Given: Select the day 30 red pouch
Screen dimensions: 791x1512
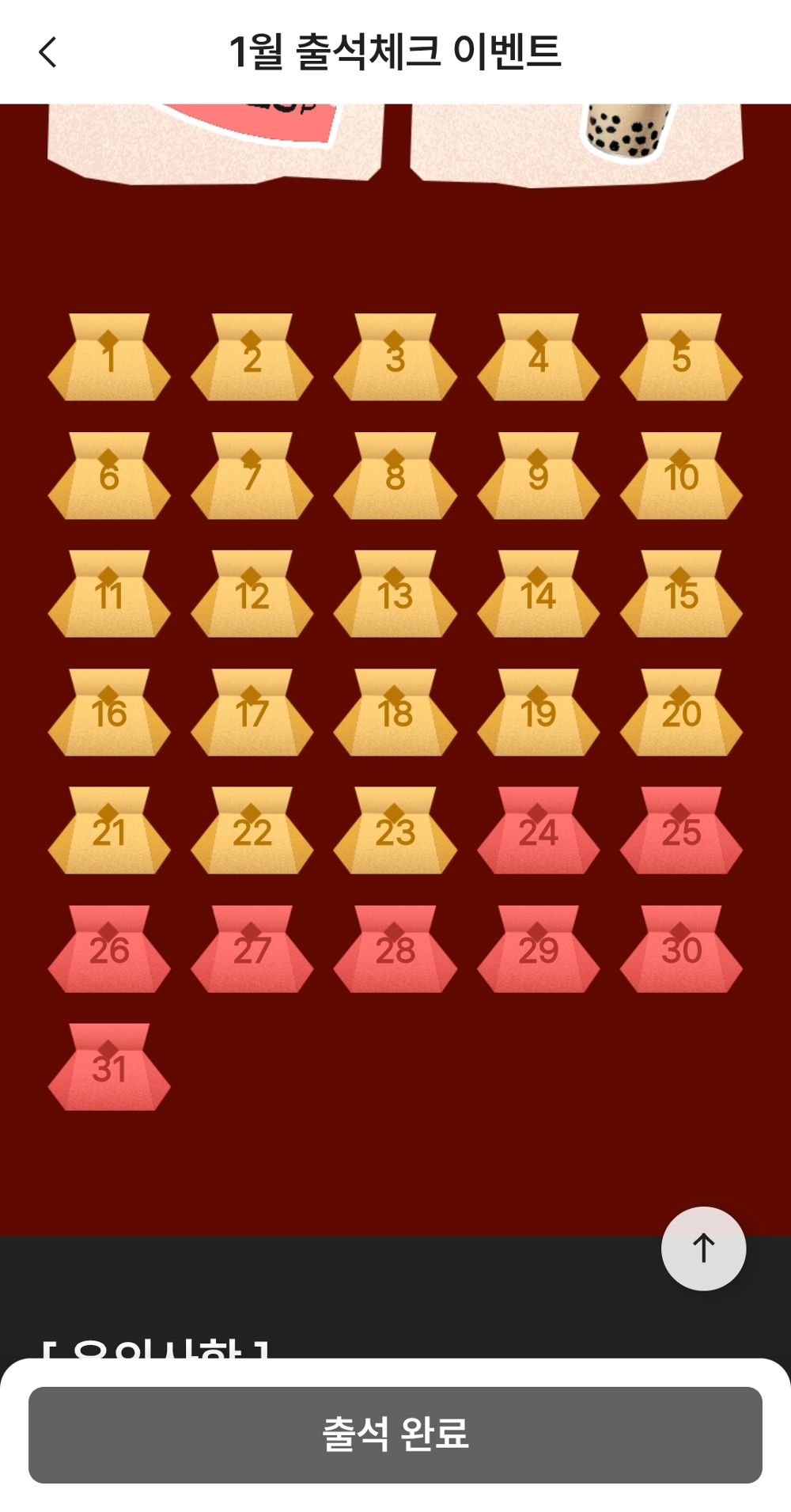Looking at the screenshot, I should (x=681, y=949).
